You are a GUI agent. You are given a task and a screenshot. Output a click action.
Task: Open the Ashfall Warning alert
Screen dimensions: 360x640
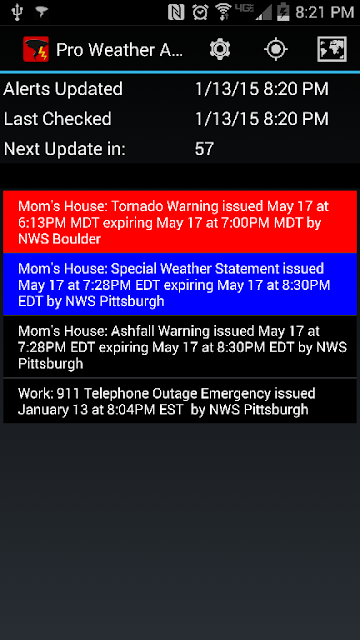(x=180, y=347)
